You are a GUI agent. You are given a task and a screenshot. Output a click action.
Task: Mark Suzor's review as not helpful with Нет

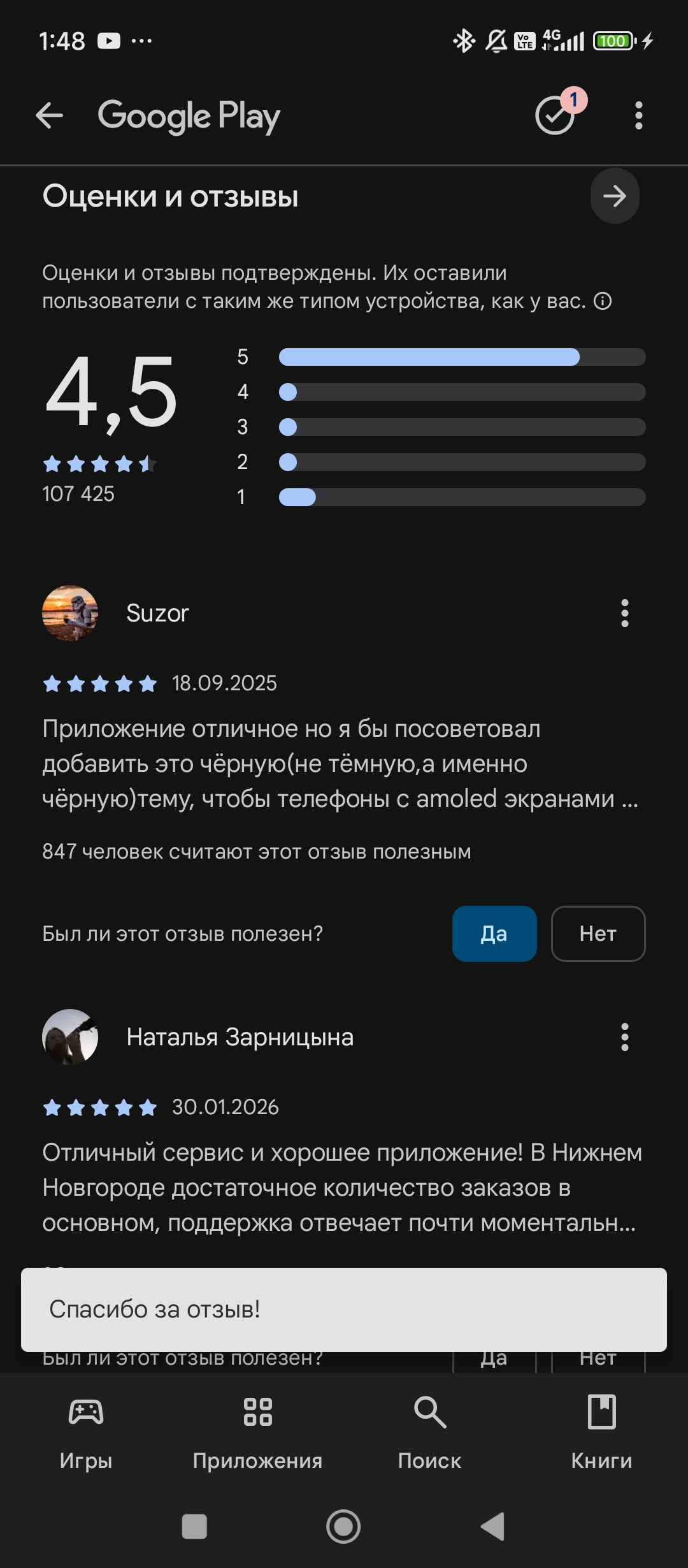pos(598,933)
